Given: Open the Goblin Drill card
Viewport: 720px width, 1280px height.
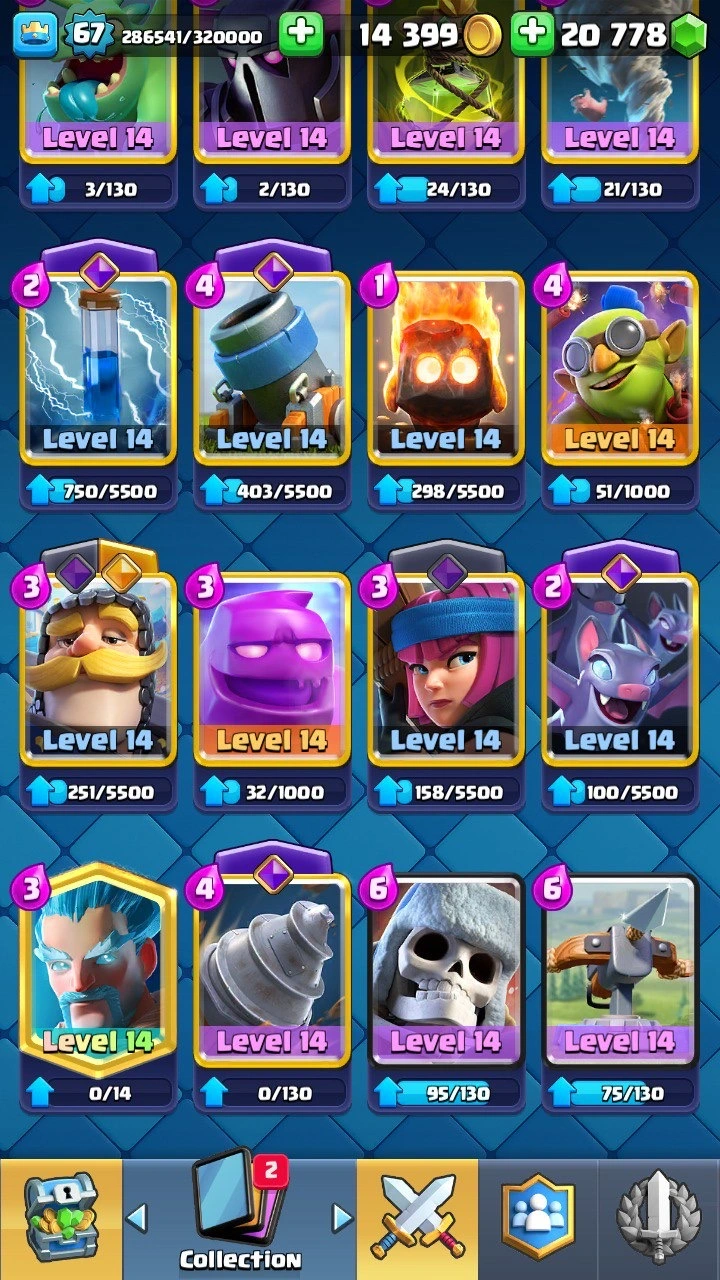Looking at the screenshot, I should [272, 970].
